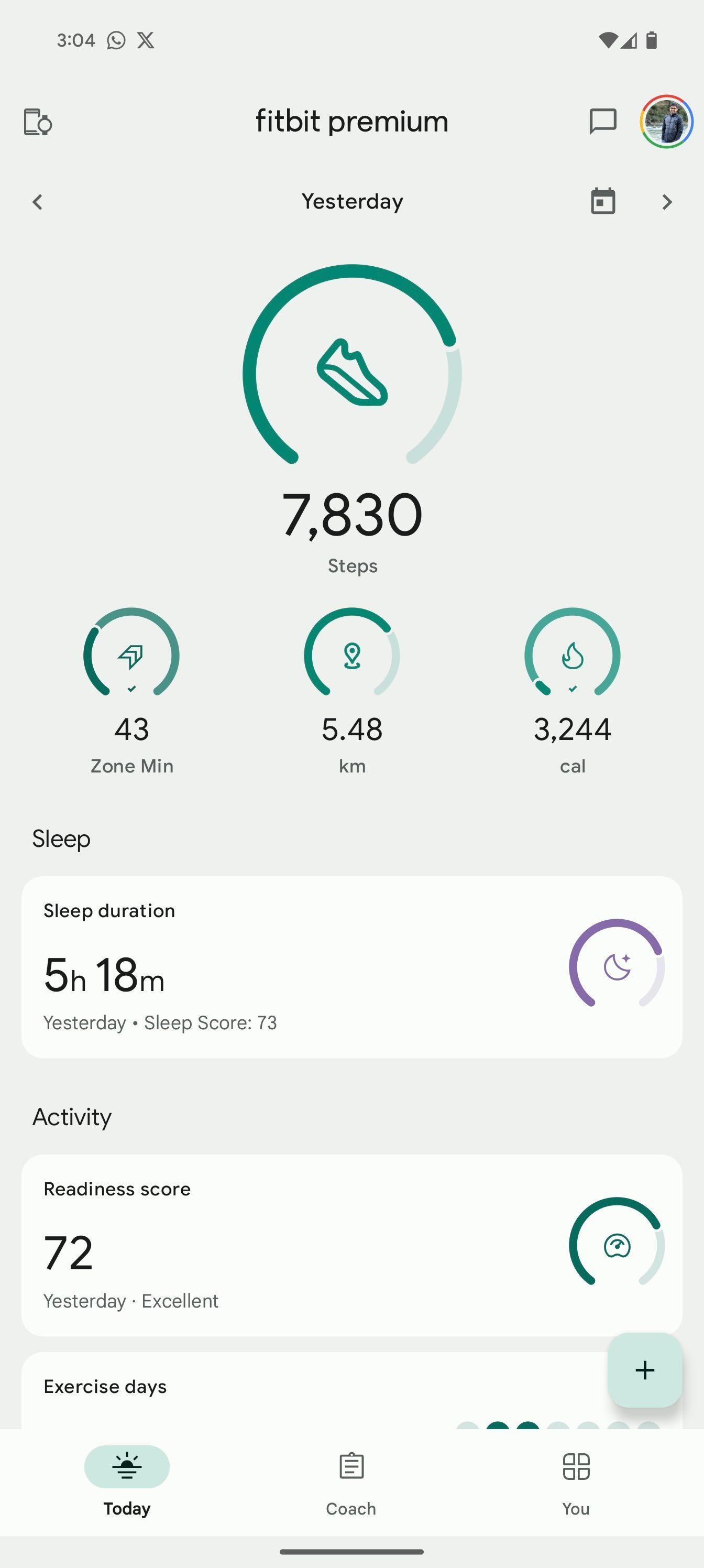Open the calendar date picker icon

(602, 201)
